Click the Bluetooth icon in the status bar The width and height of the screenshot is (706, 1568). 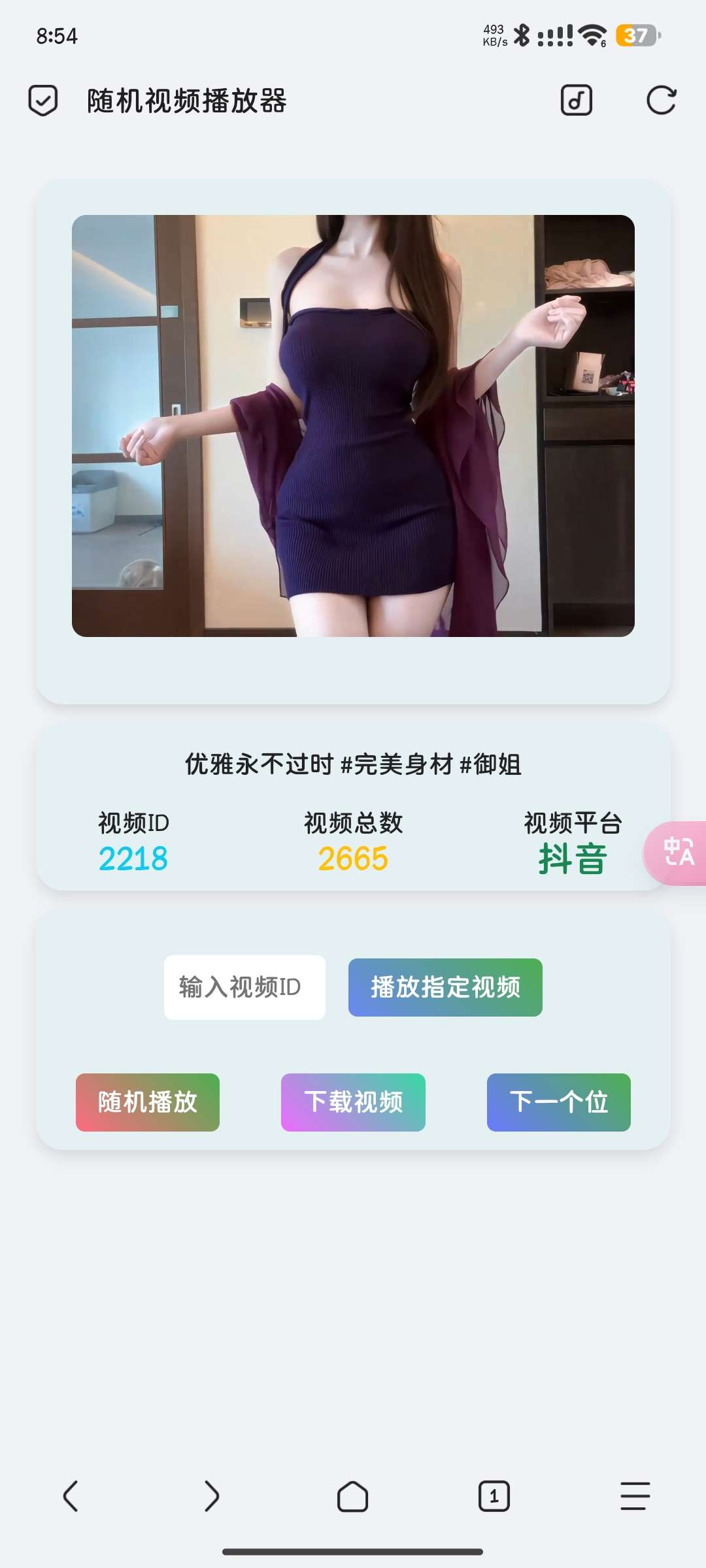523,37
